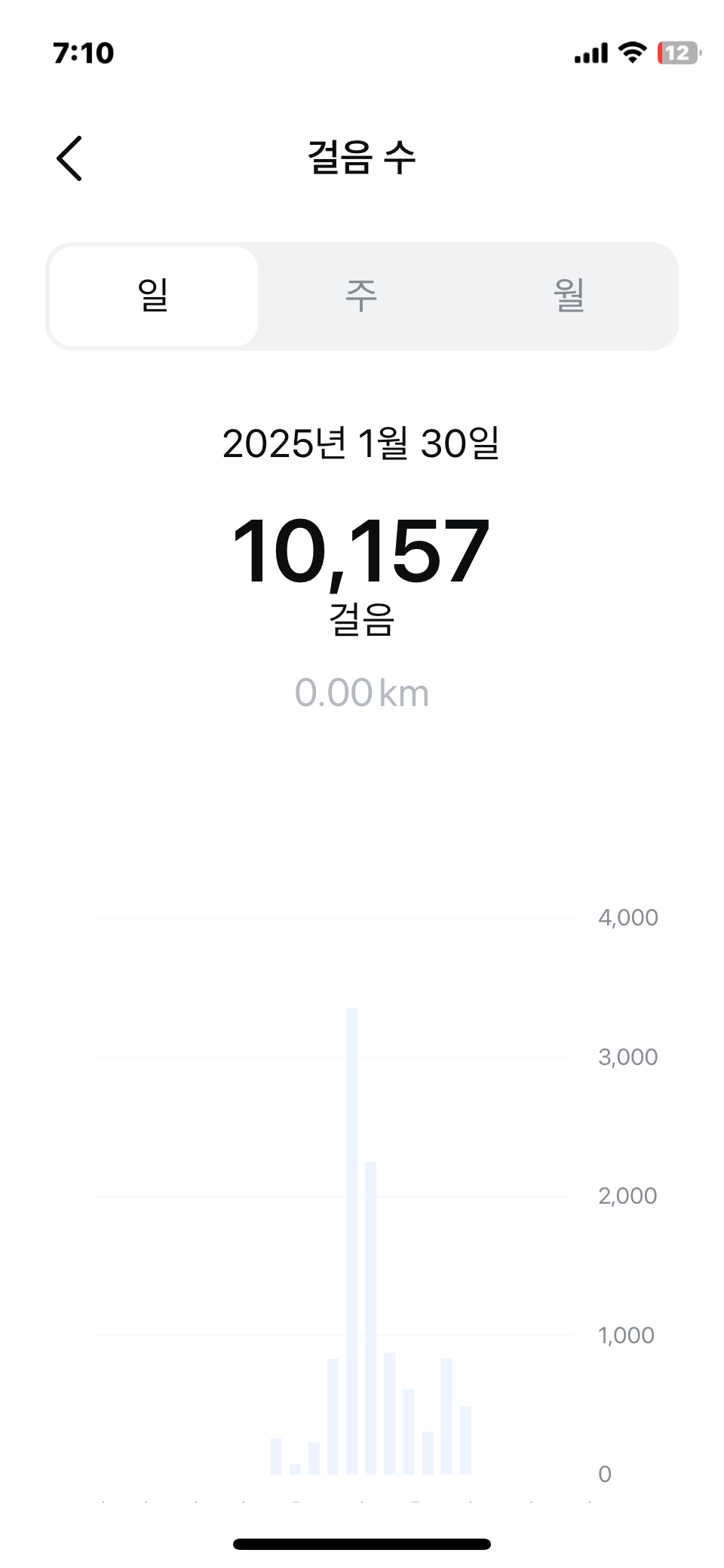Switch to the 월 (monthly) tab
This screenshot has width=724, height=1568.
(569, 296)
